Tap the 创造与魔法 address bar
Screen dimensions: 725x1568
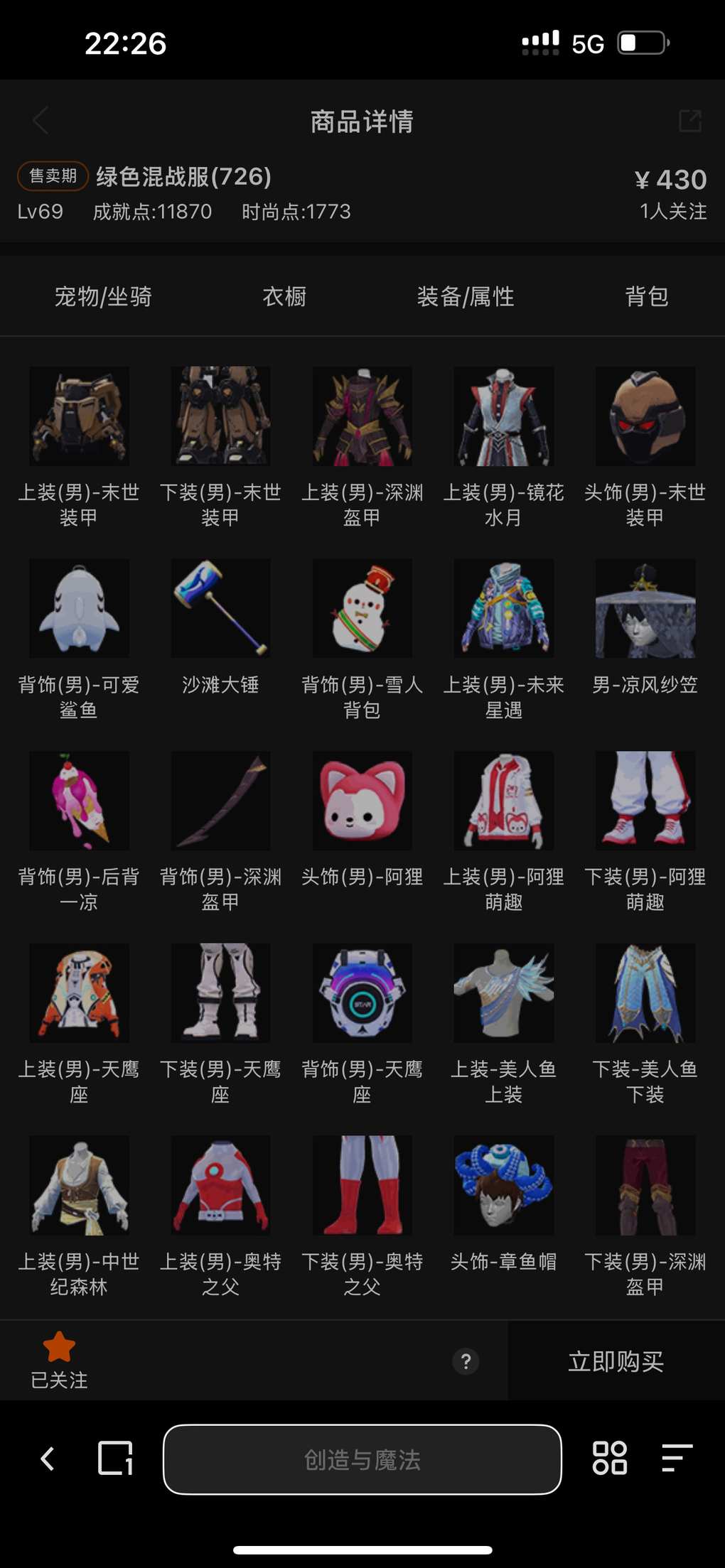[362, 1459]
